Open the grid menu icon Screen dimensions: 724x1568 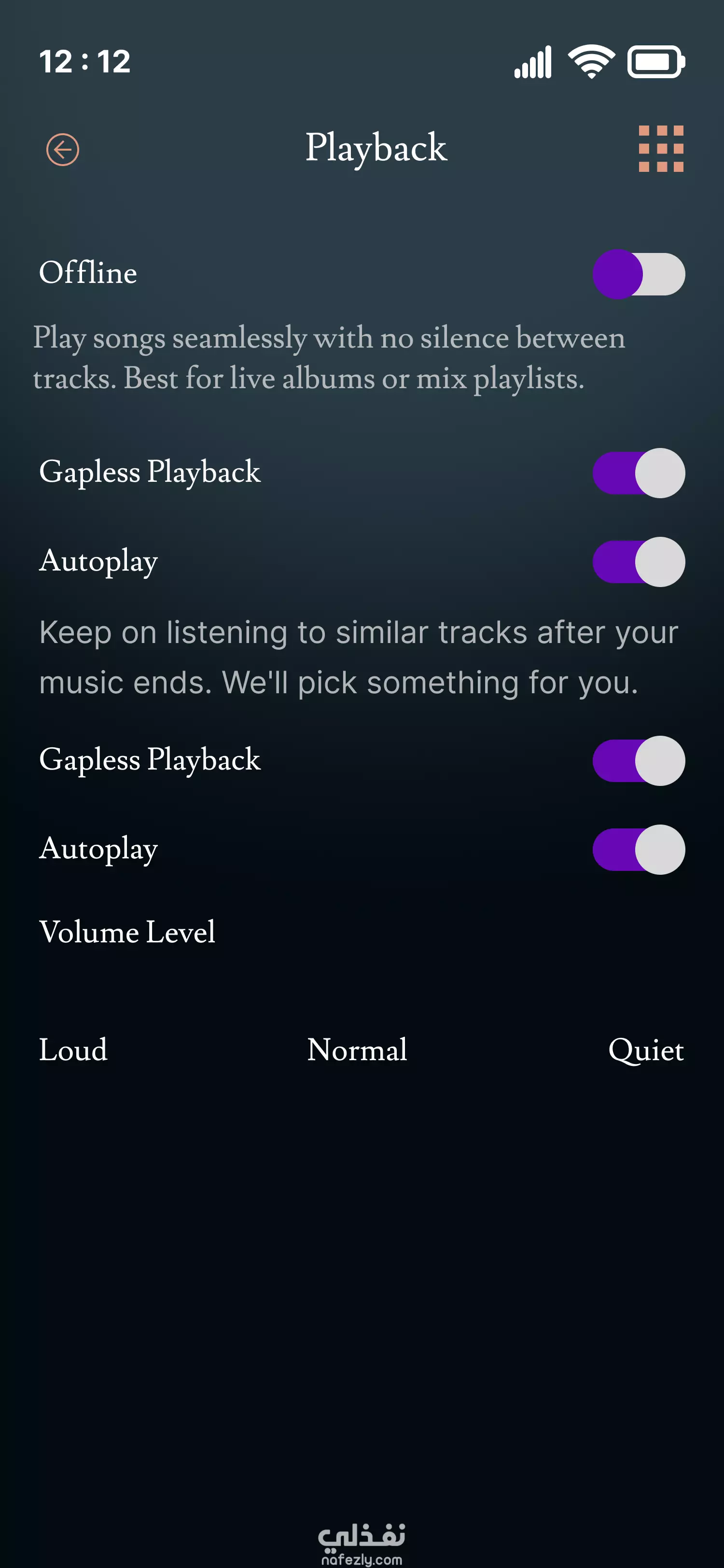point(661,149)
